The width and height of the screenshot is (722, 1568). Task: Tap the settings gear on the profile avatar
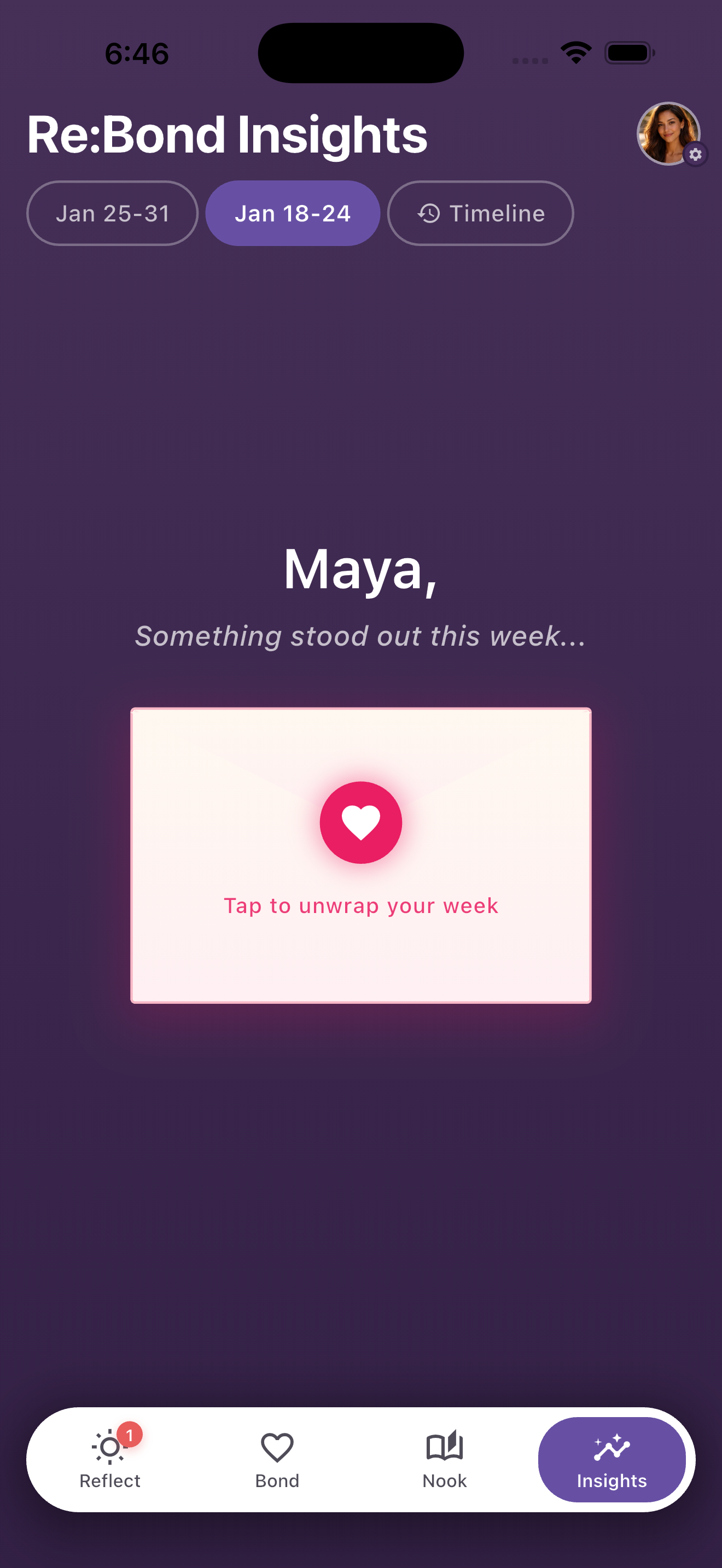click(x=696, y=154)
